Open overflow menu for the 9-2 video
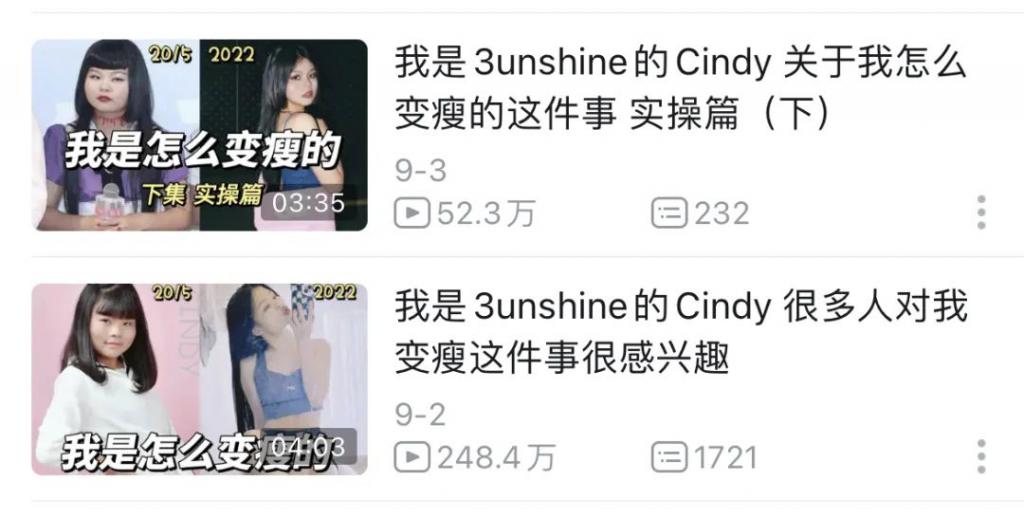Viewport: 1024px width, 519px height. click(981, 456)
